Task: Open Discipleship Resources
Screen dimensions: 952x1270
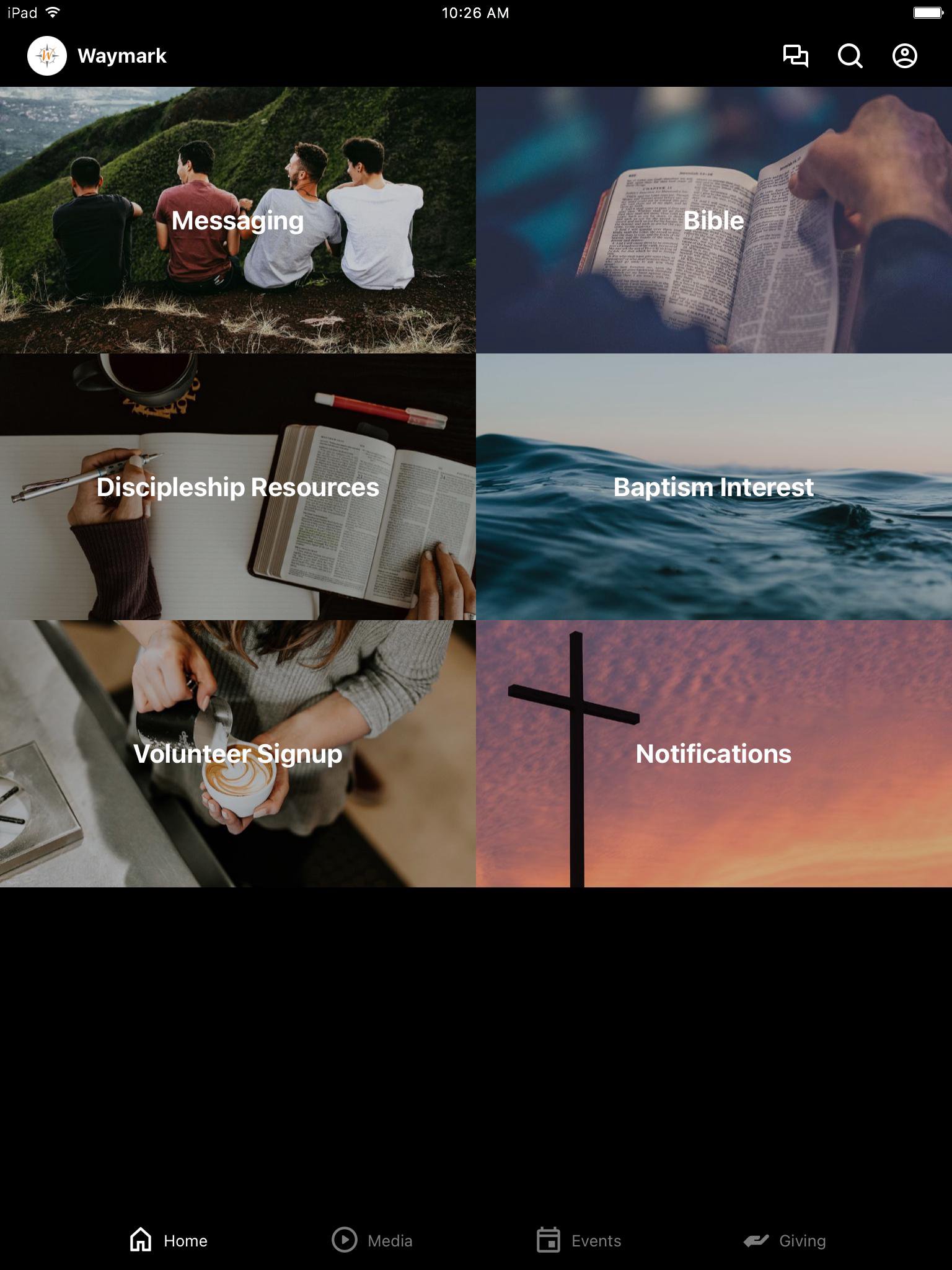Action: click(238, 487)
